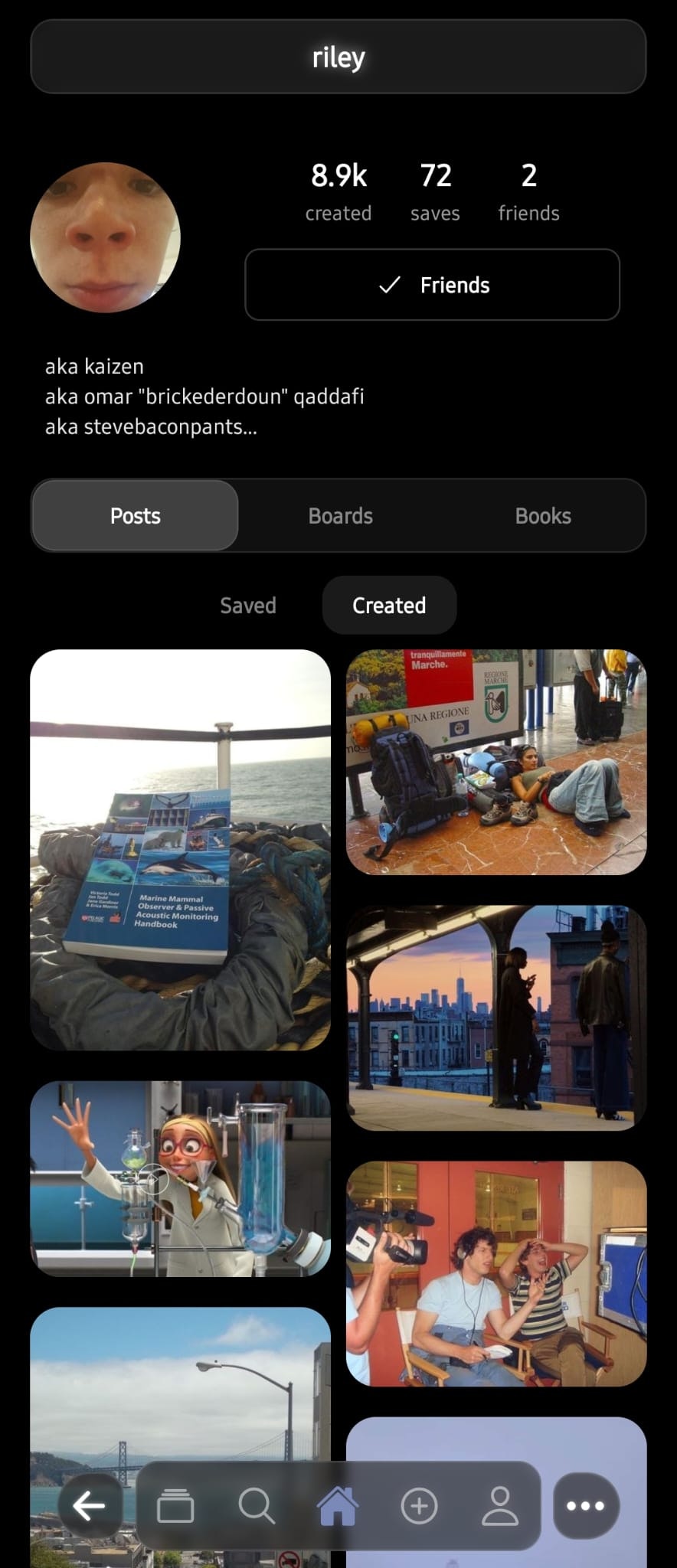This screenshot has height=1568, width=677.
Task: Create a new post
Action: tap(419, 1507)
